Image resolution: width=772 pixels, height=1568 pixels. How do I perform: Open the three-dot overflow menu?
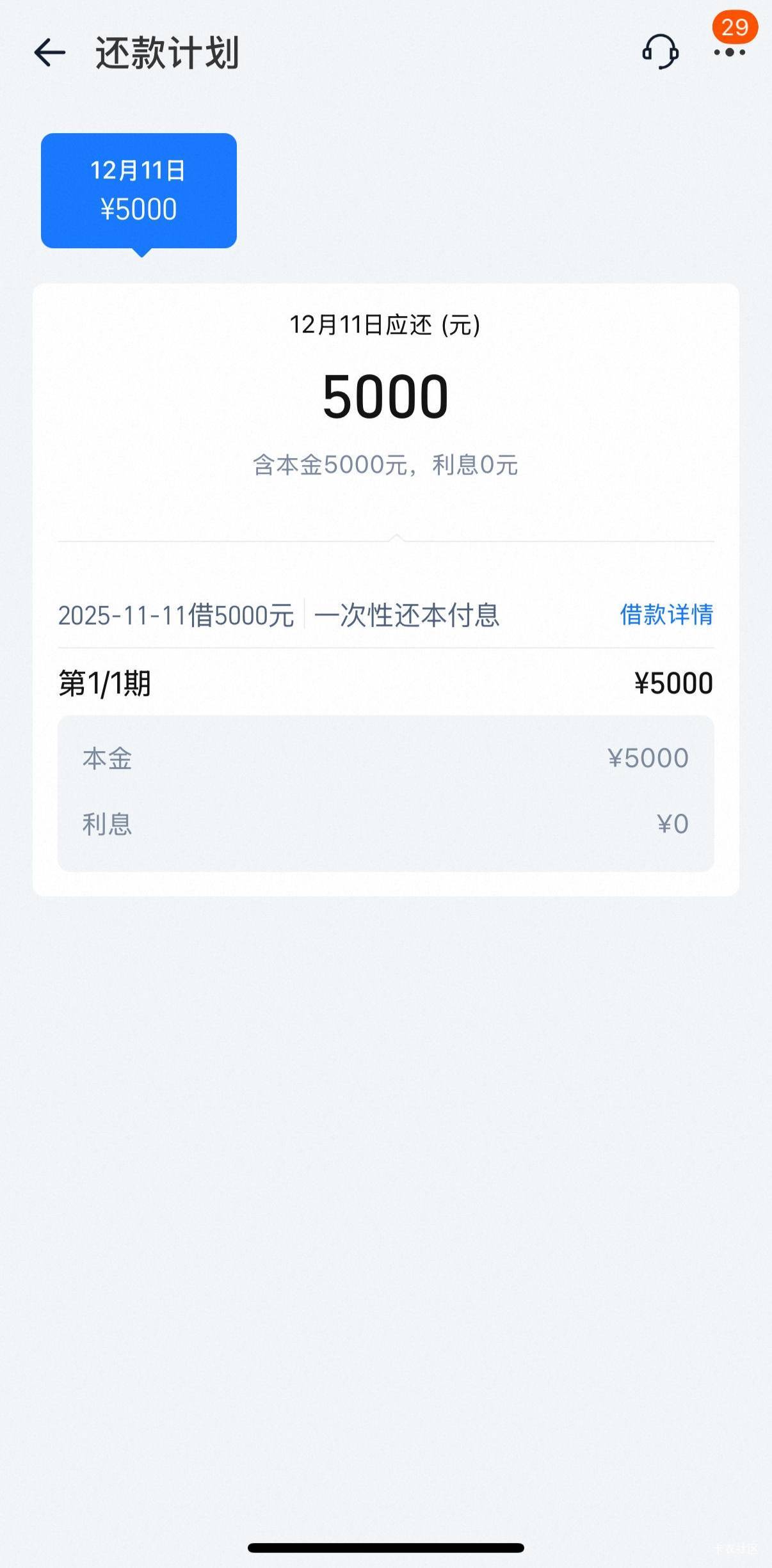pyautogui.click(x=729, y=52)
